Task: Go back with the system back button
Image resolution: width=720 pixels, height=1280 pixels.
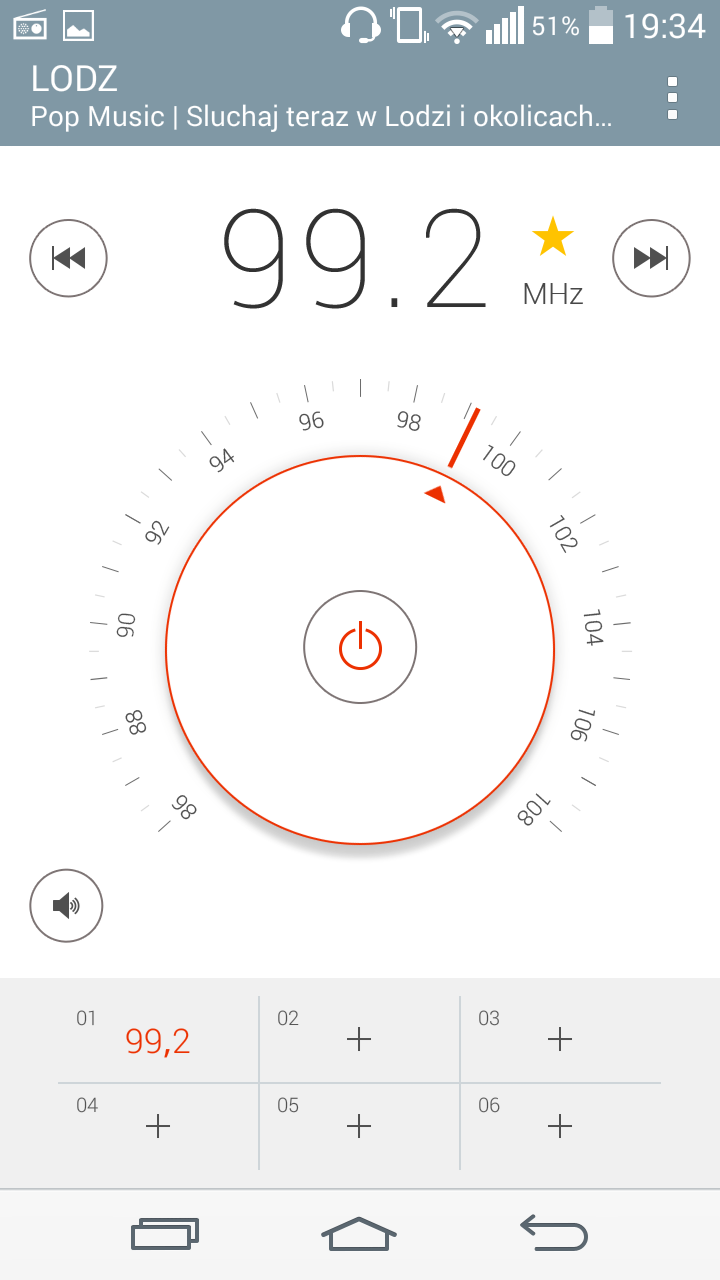Action: 553,1232
